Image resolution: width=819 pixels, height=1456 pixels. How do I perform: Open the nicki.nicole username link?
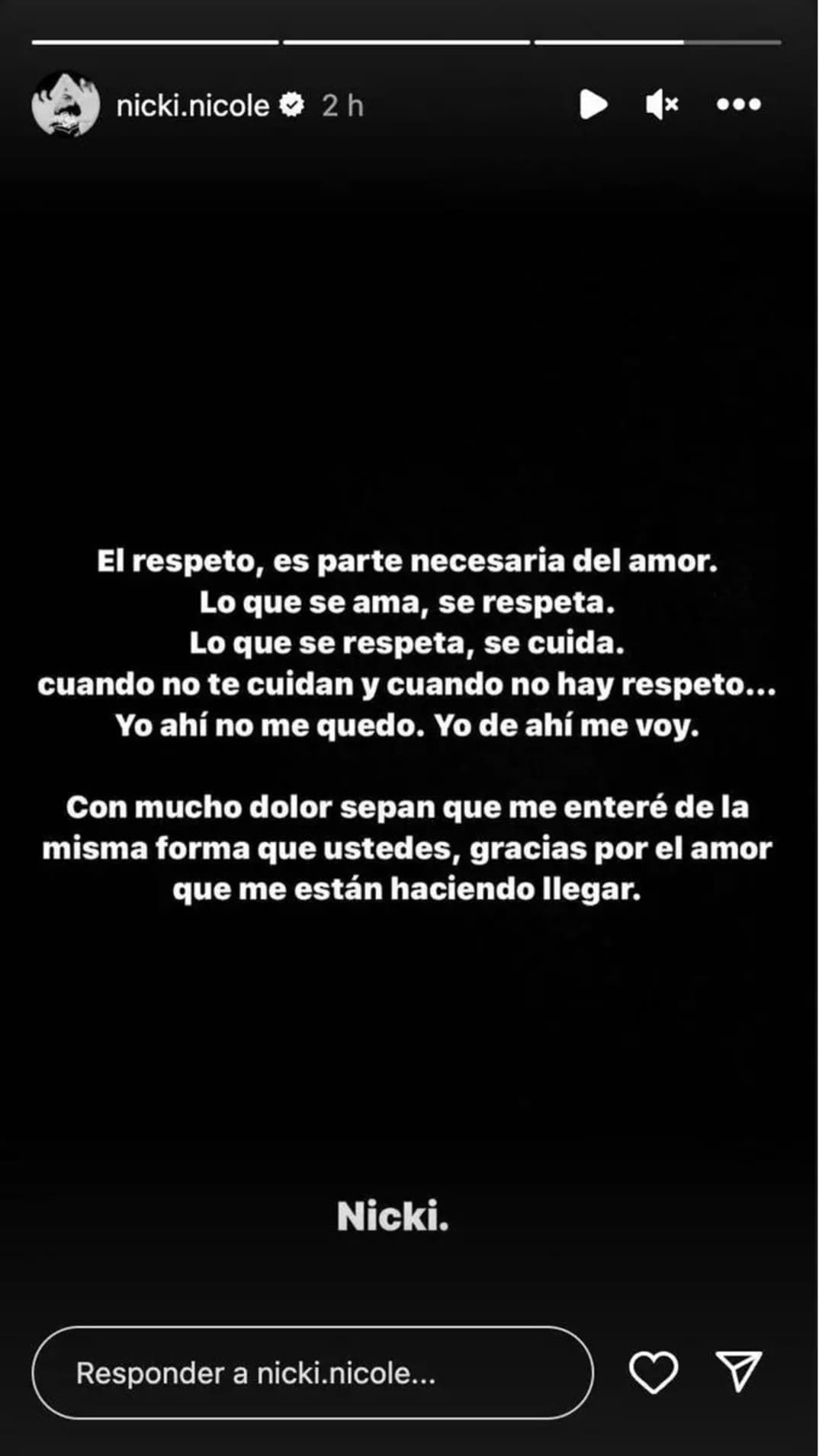pyautogui.click(x=192, y=105)
